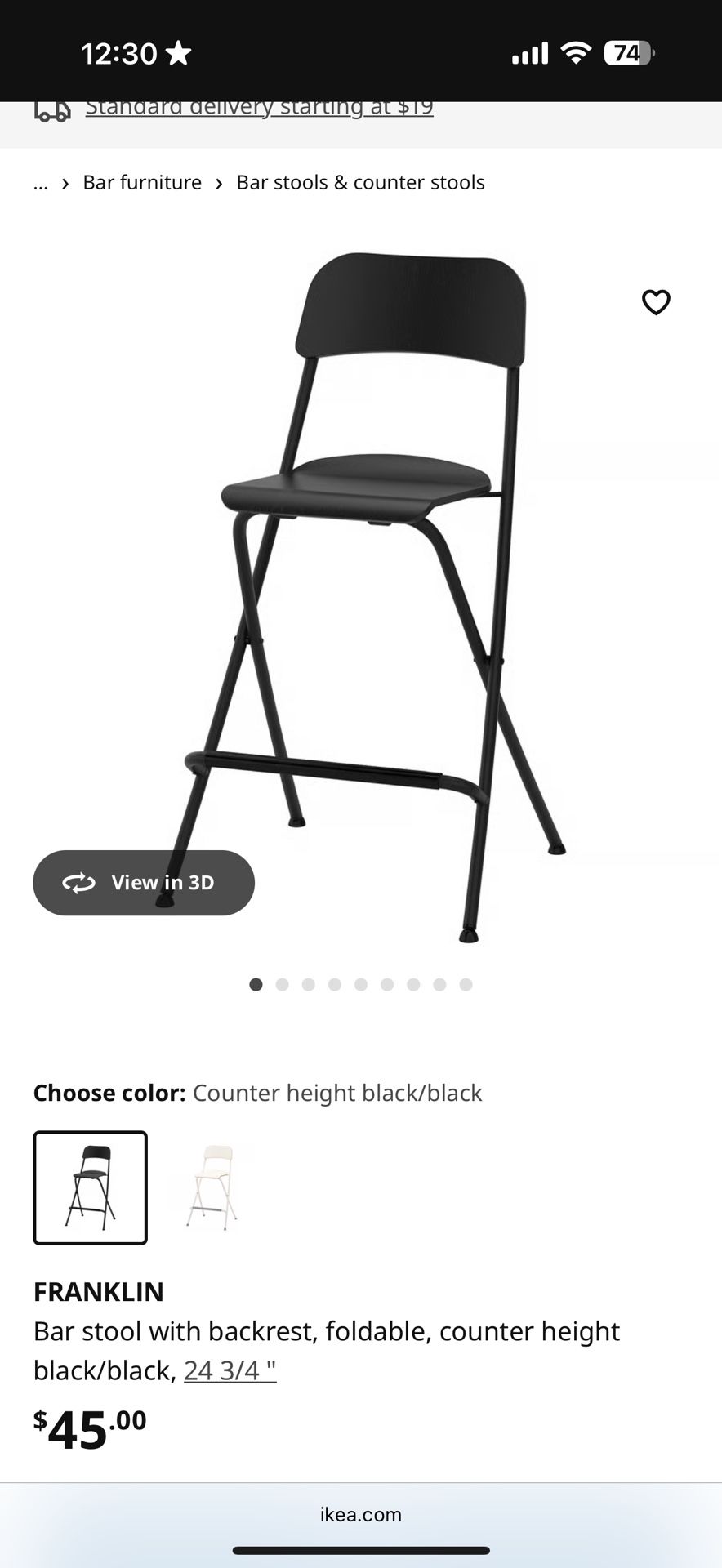
Task: Check Wi-Fi status icon
Action: 577,51
